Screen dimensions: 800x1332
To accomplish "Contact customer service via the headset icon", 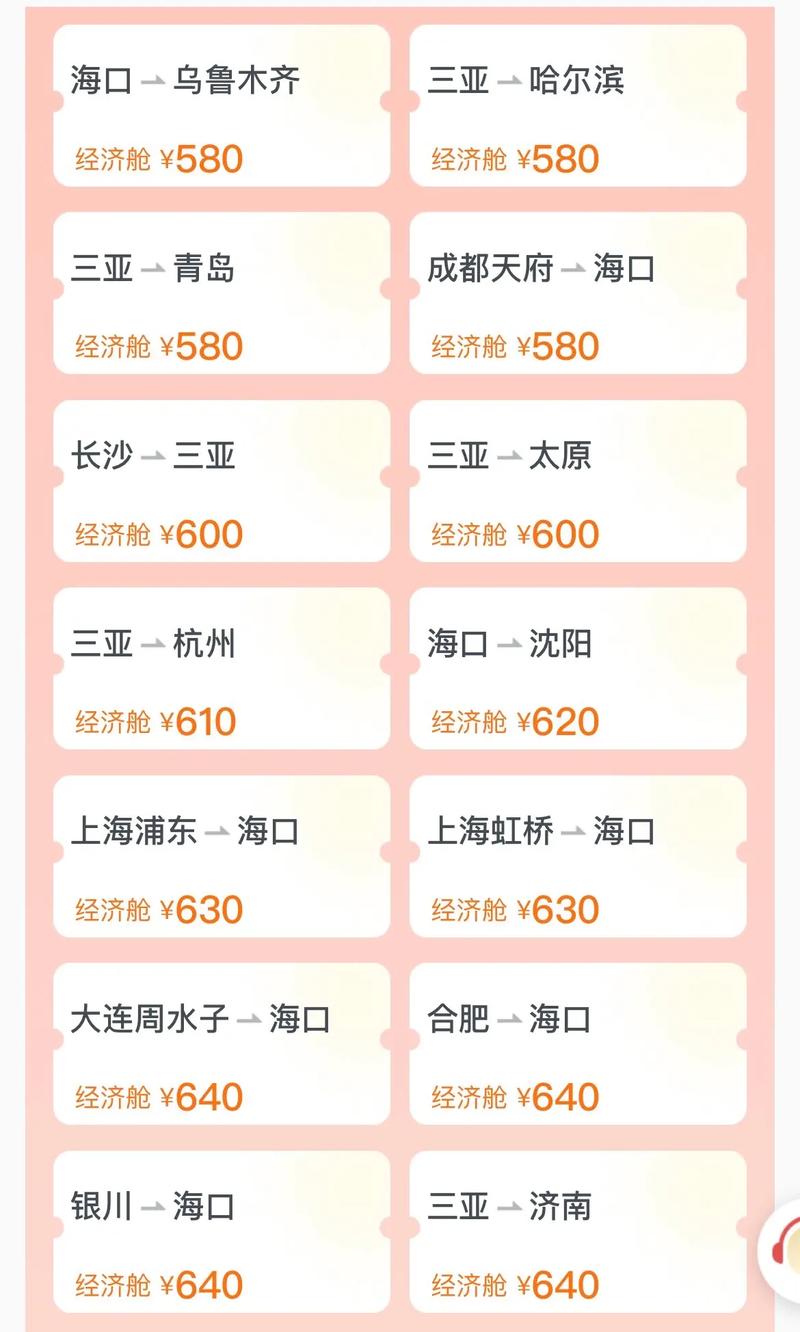I will click(x=784, y=1250).
